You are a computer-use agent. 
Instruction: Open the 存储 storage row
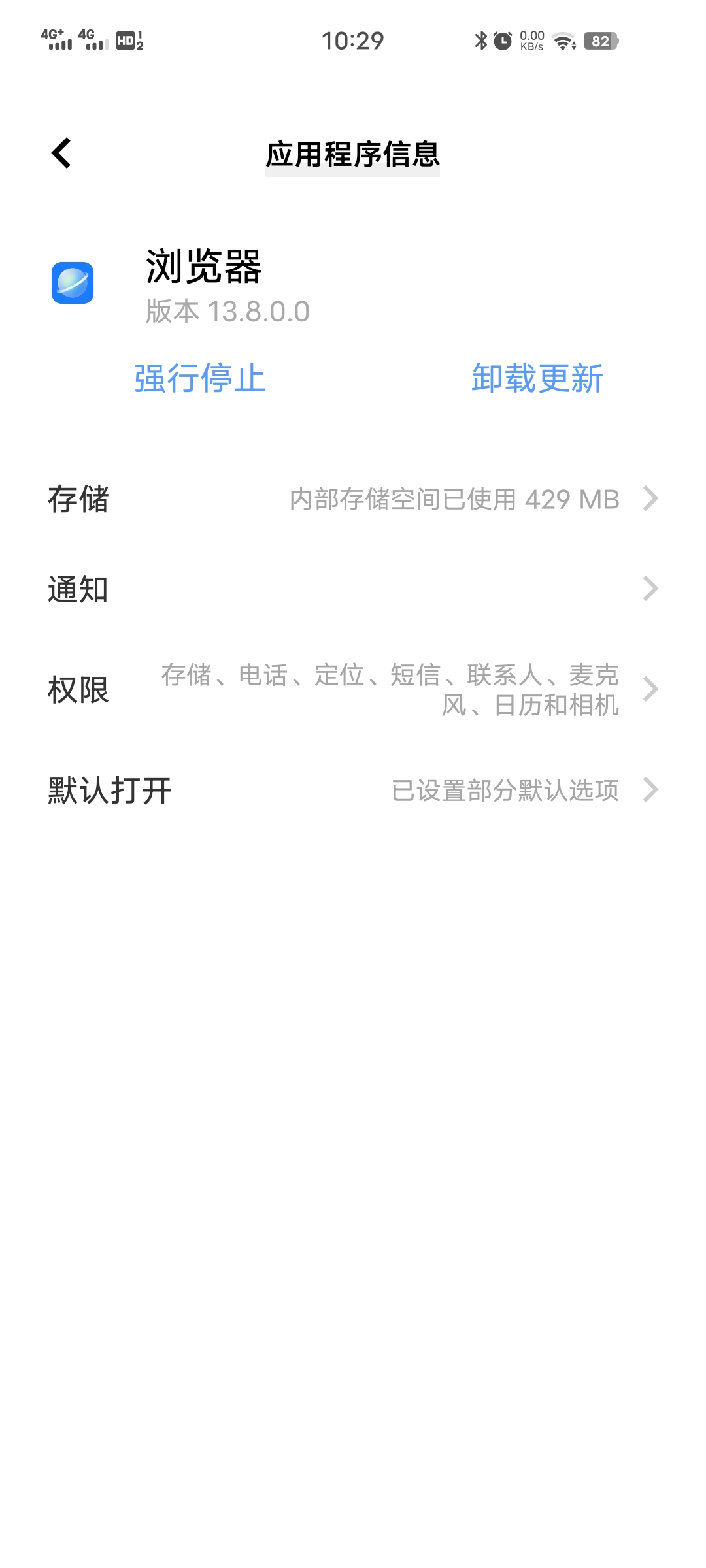[x=353, y=499]
